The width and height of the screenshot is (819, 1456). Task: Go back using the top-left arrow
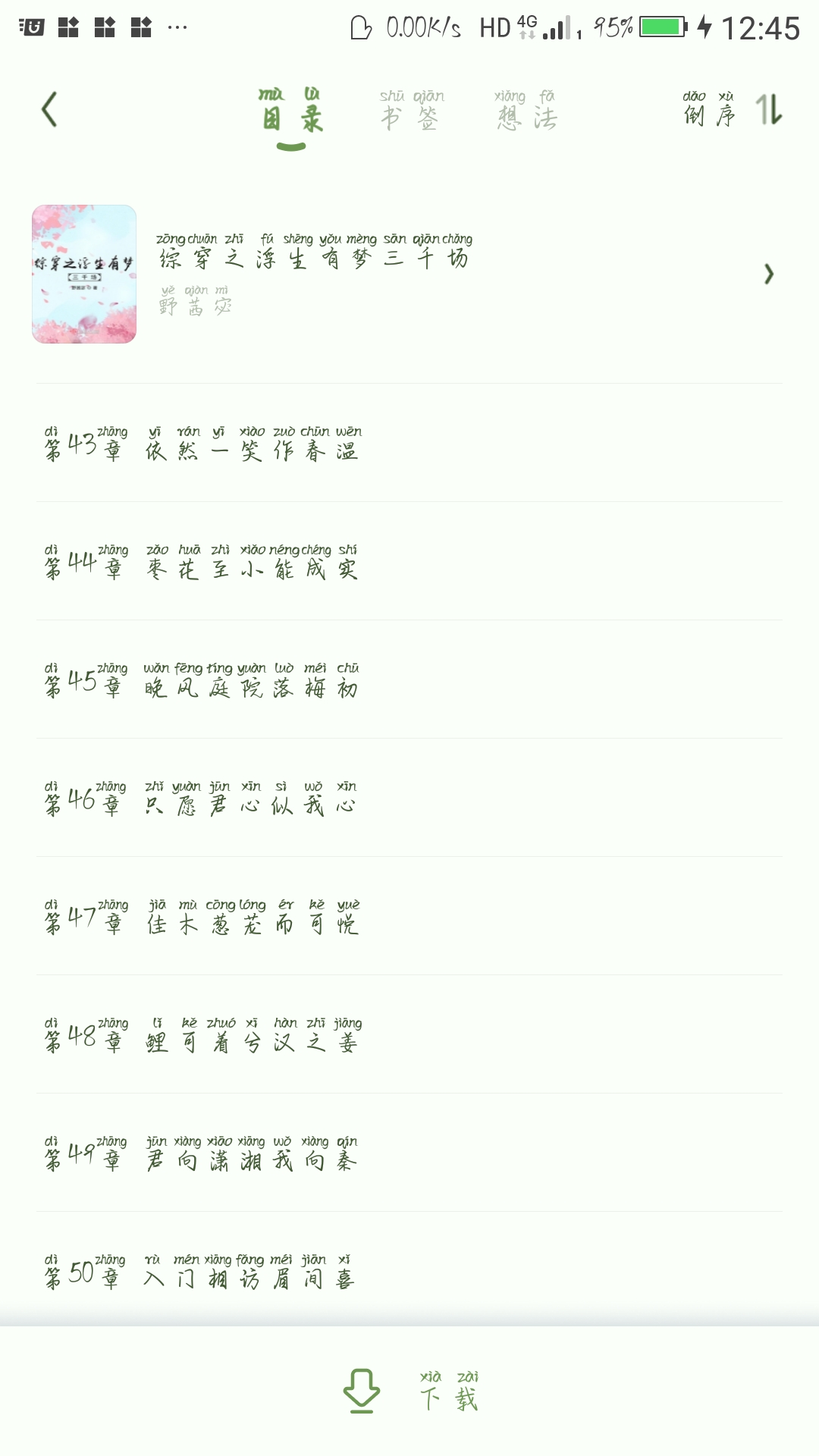(49, 109)
